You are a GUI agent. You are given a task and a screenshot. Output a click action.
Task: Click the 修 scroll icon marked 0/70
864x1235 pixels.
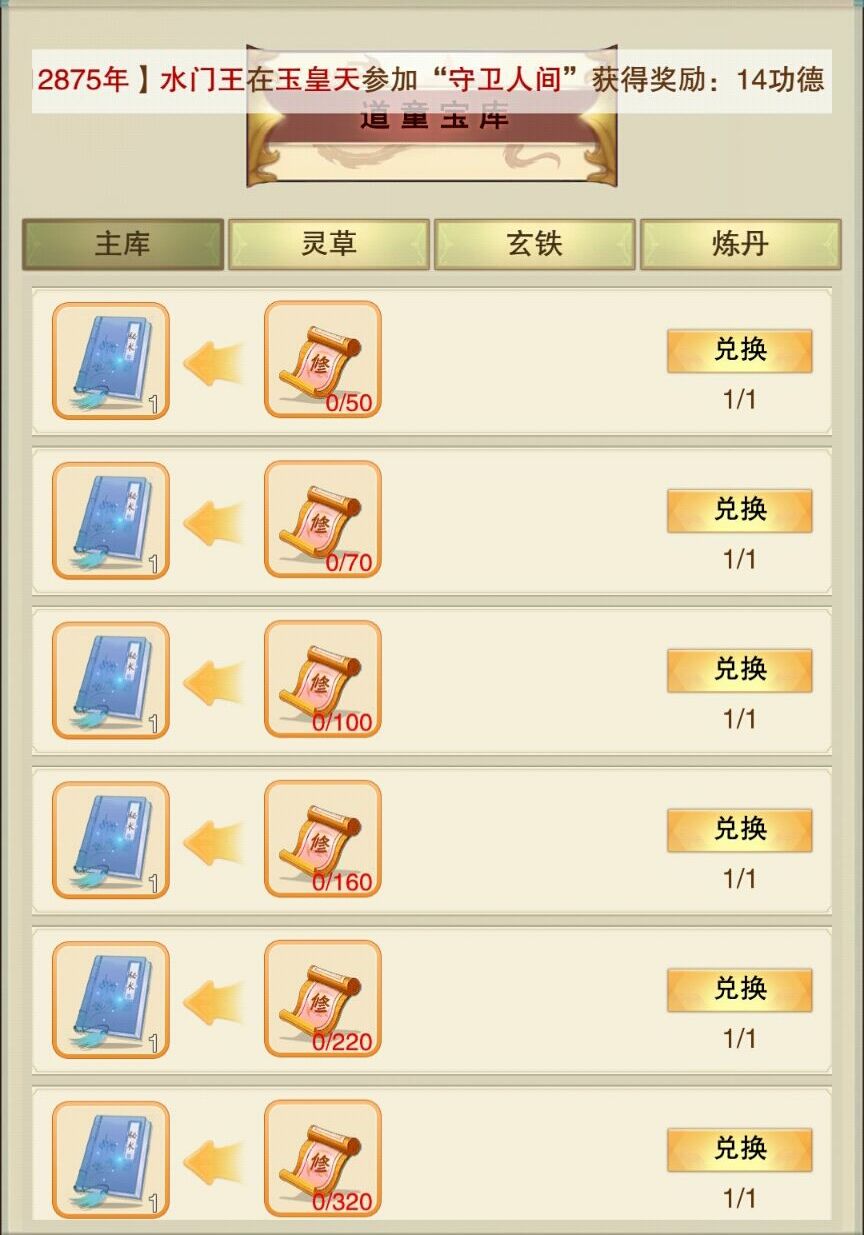click(322, 515)
